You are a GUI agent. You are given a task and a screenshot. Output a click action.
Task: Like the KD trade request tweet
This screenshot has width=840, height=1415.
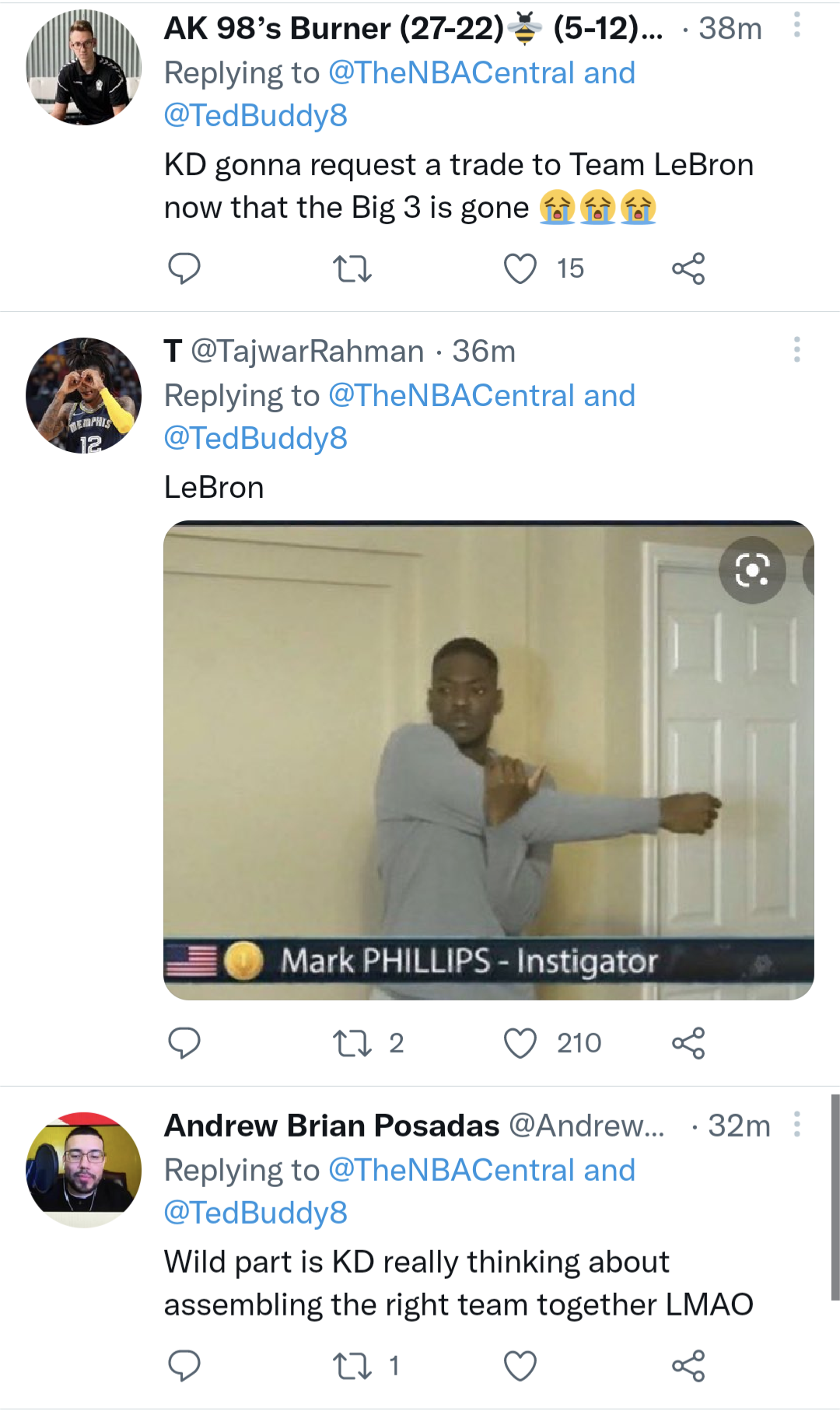click(x=520, y=269)
